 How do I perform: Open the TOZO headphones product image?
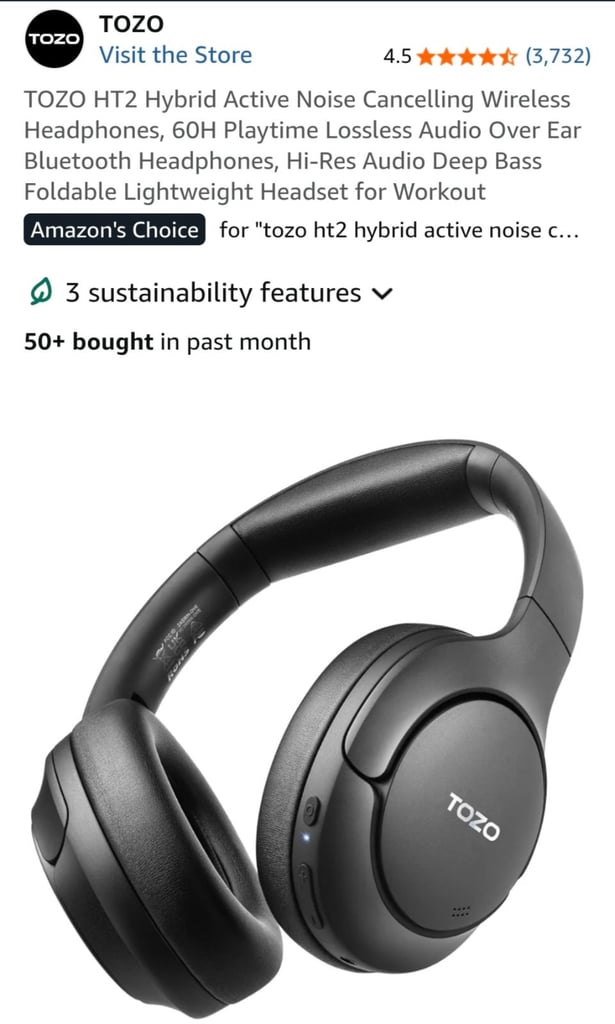(x=307, y=728)
